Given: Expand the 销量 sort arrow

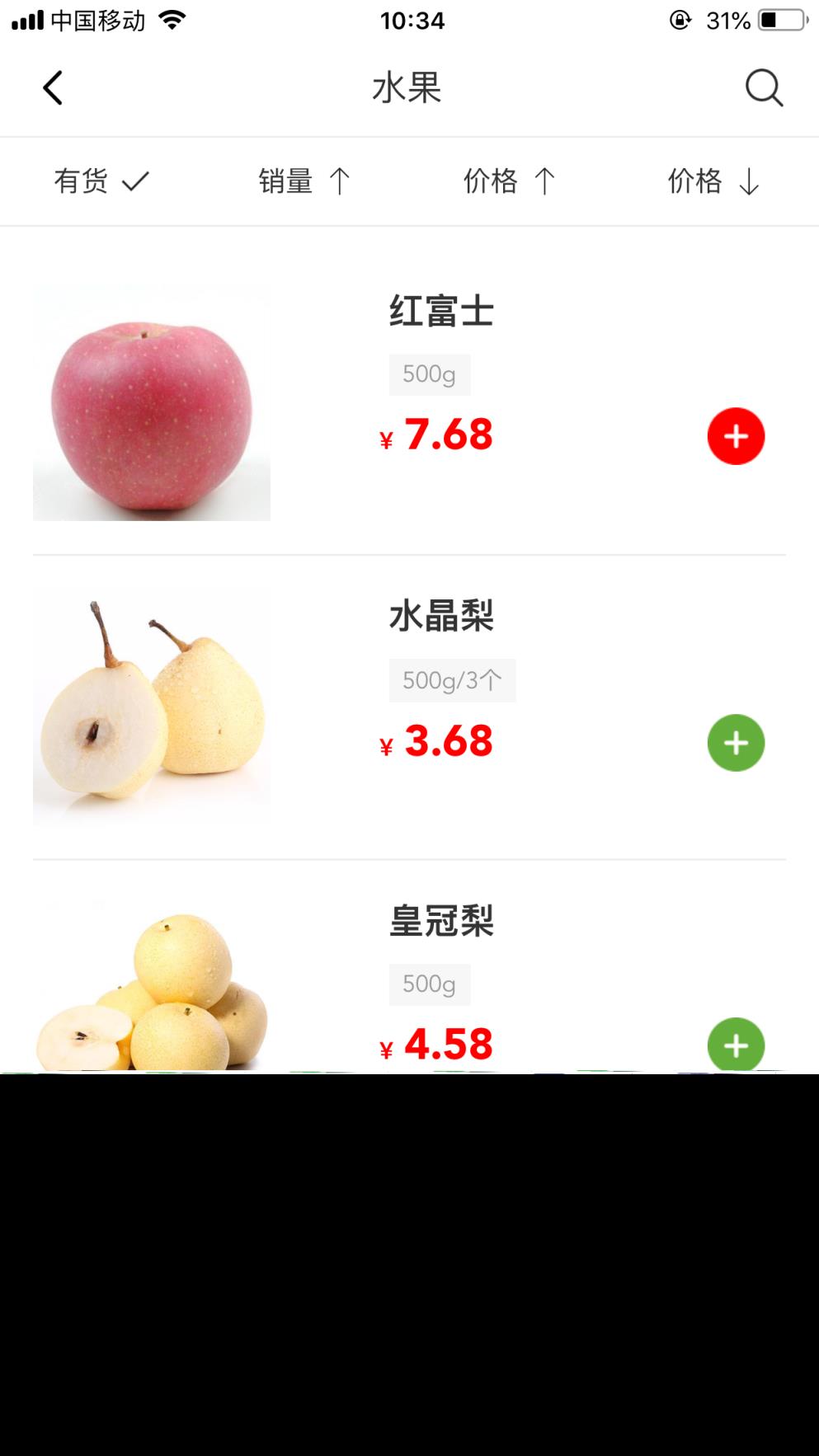Looking at the screenshot, I should pyautogui.click(x=341, y=180).
